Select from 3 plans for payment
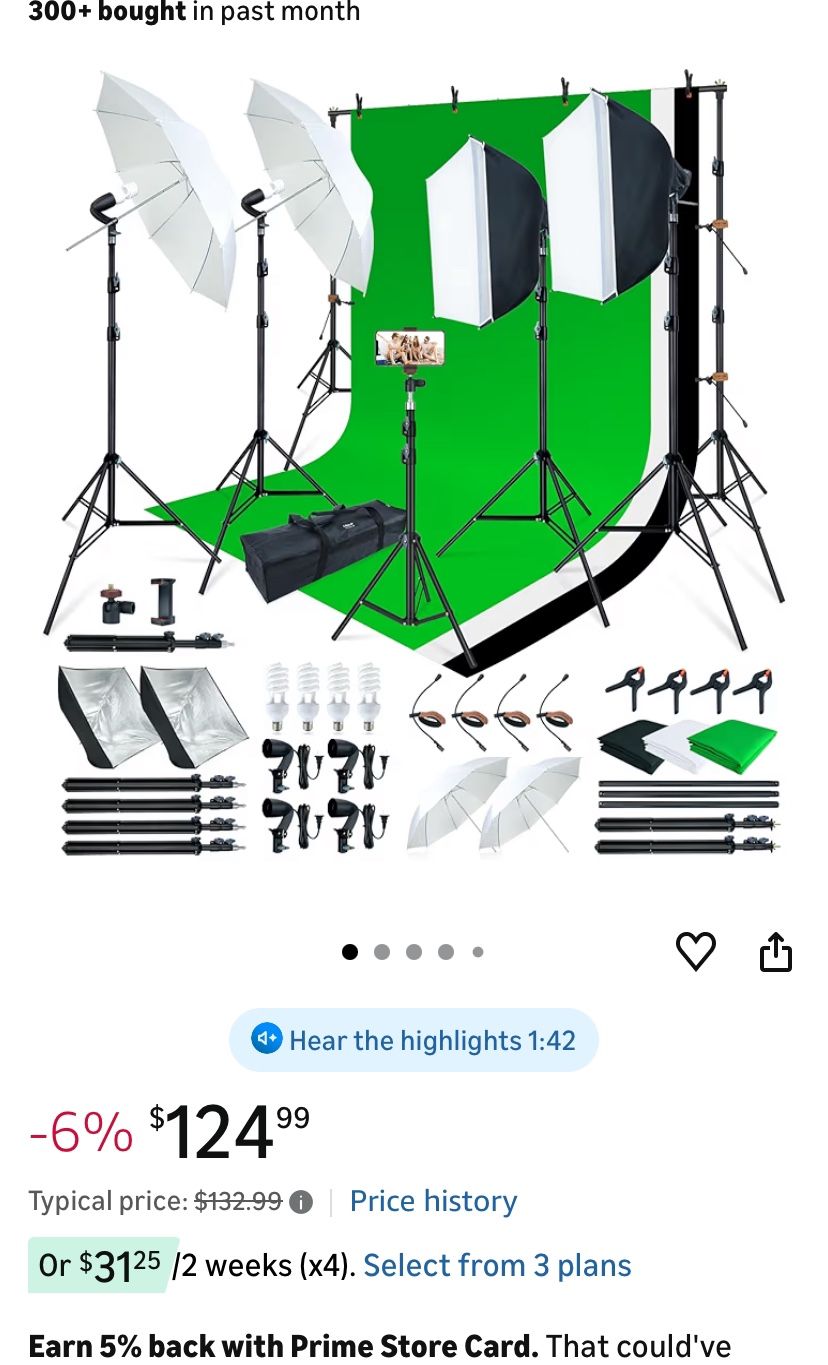This screenshot has width=828, height=1365. click(x=497, y=1265)
